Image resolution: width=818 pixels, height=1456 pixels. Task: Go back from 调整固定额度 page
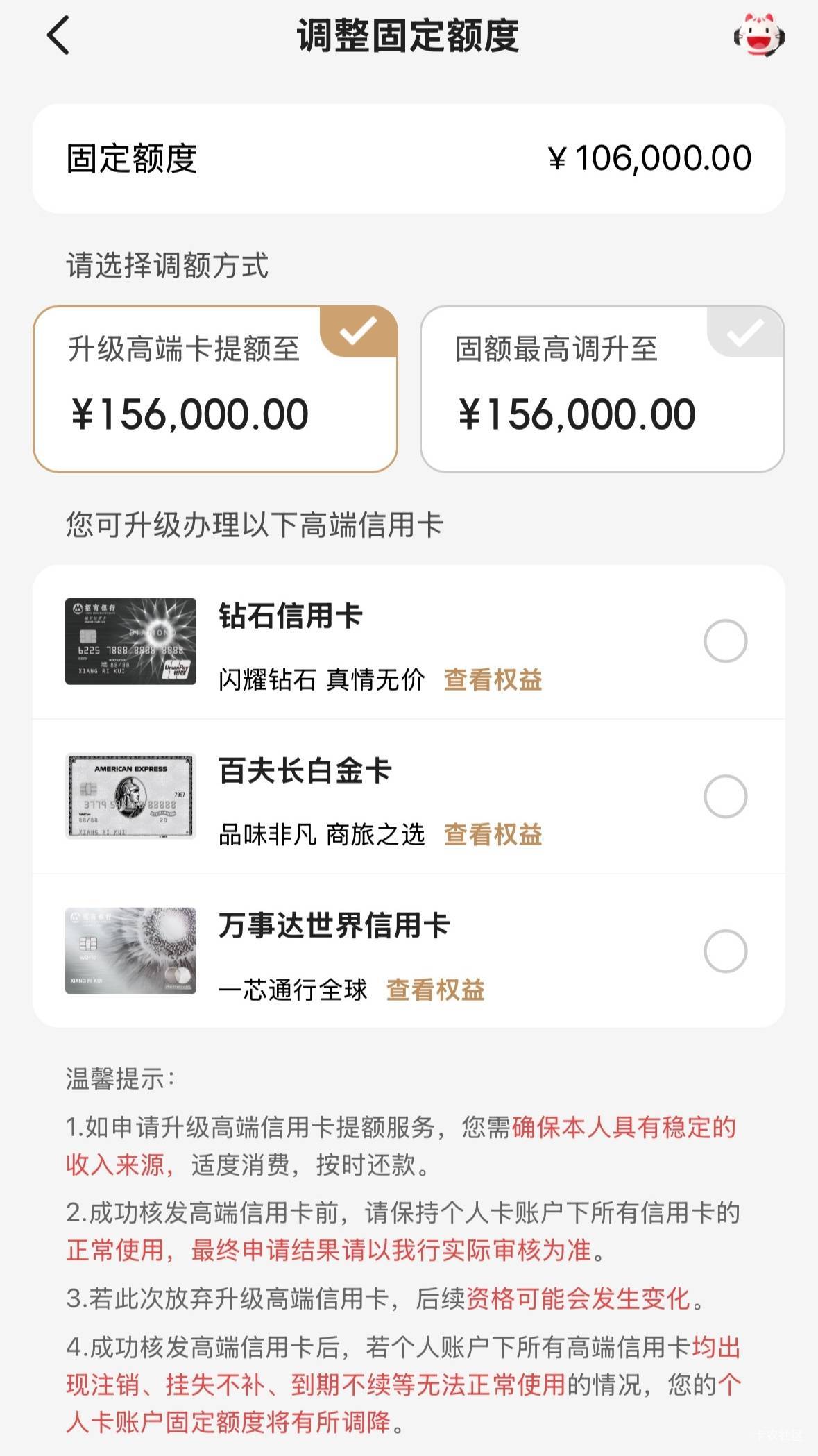point(59,36)
